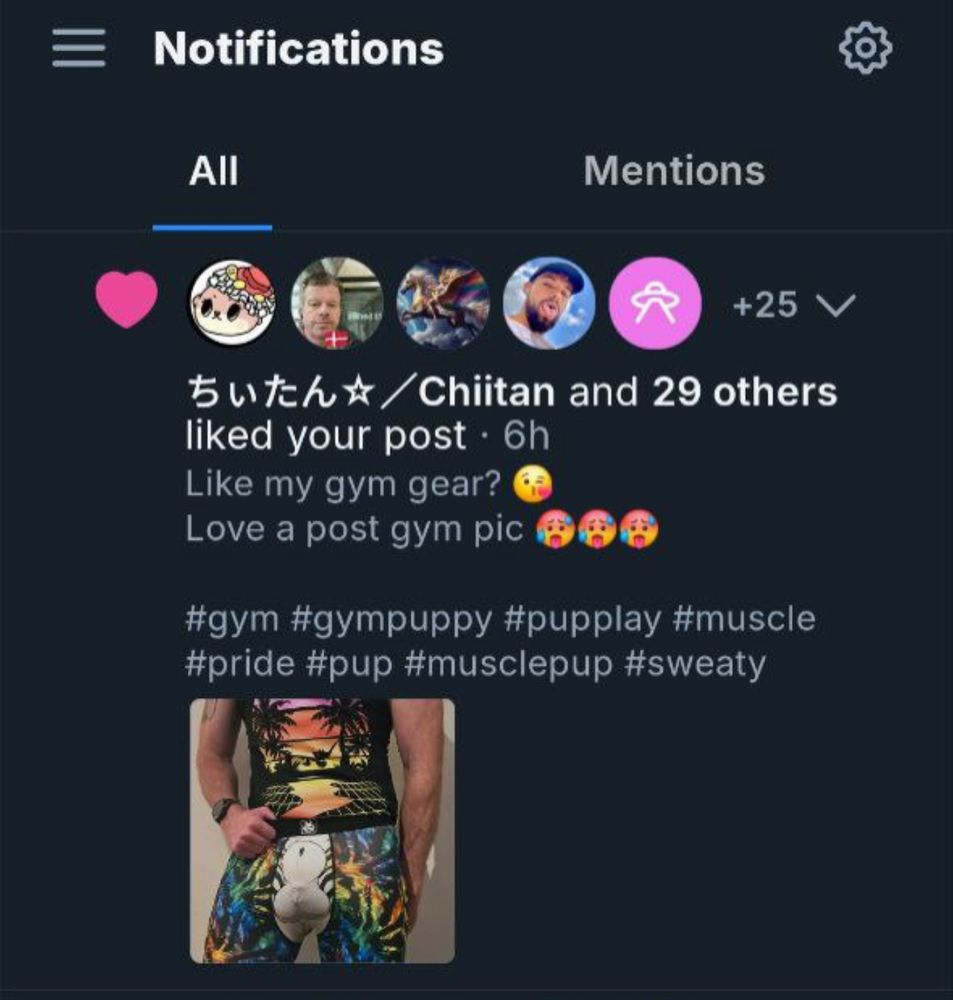Tap the #gympuppy hashtag
Screen dimensions: 953x1000
pyautogui.click(x=391, y=619)
